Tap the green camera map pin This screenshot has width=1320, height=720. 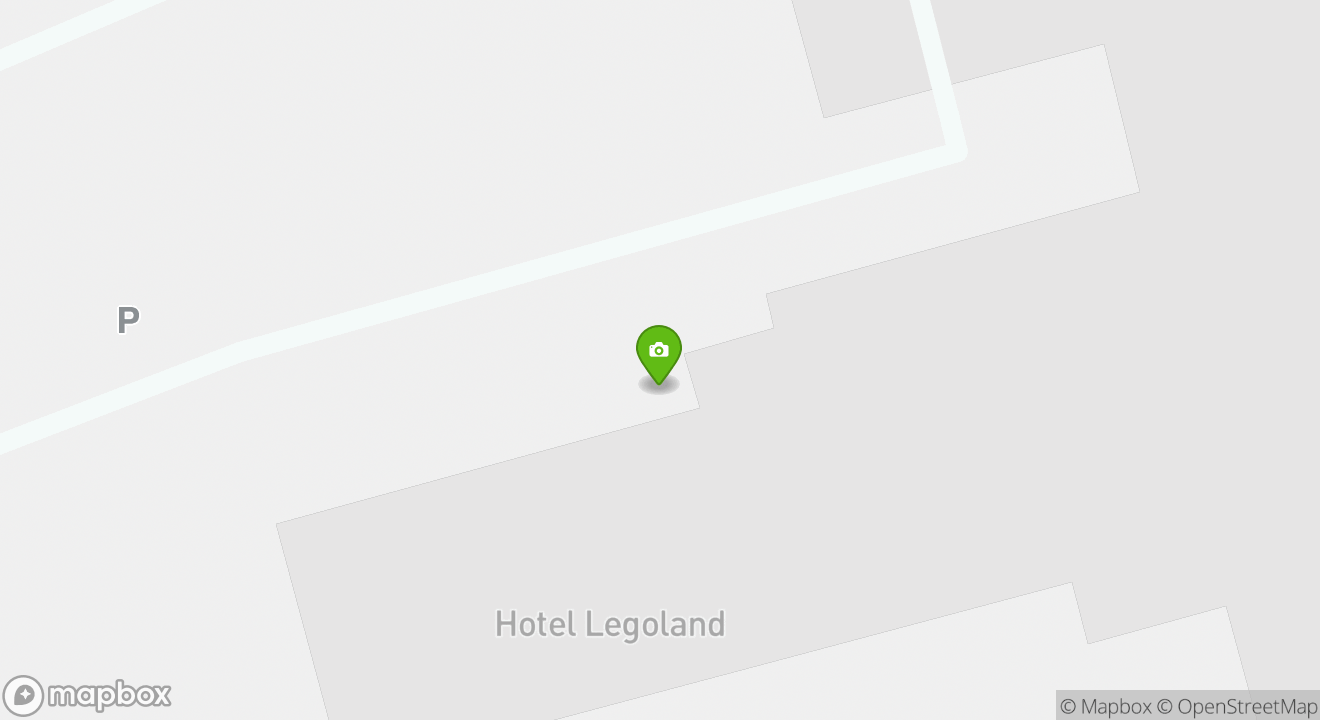659,353
